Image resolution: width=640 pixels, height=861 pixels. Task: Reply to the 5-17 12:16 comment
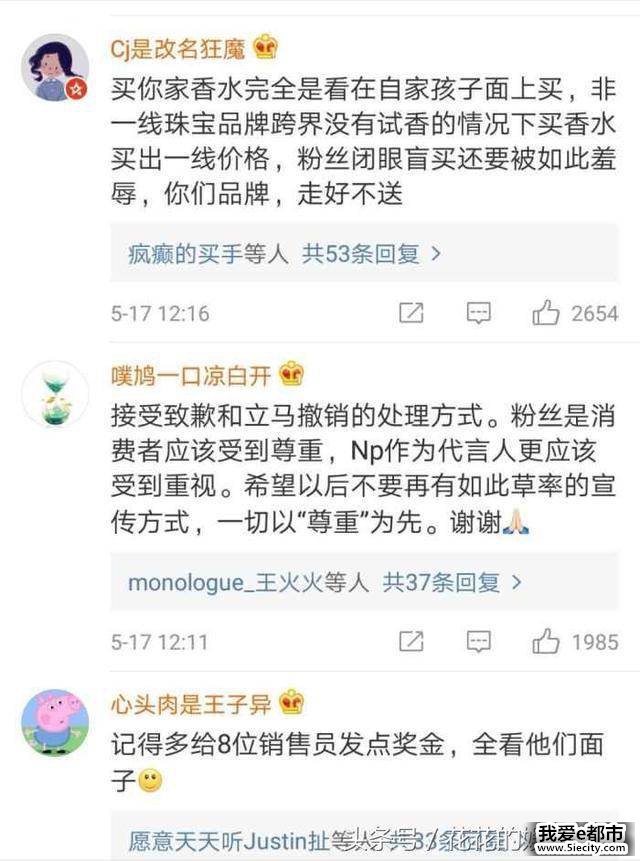[x=479, y=313]
